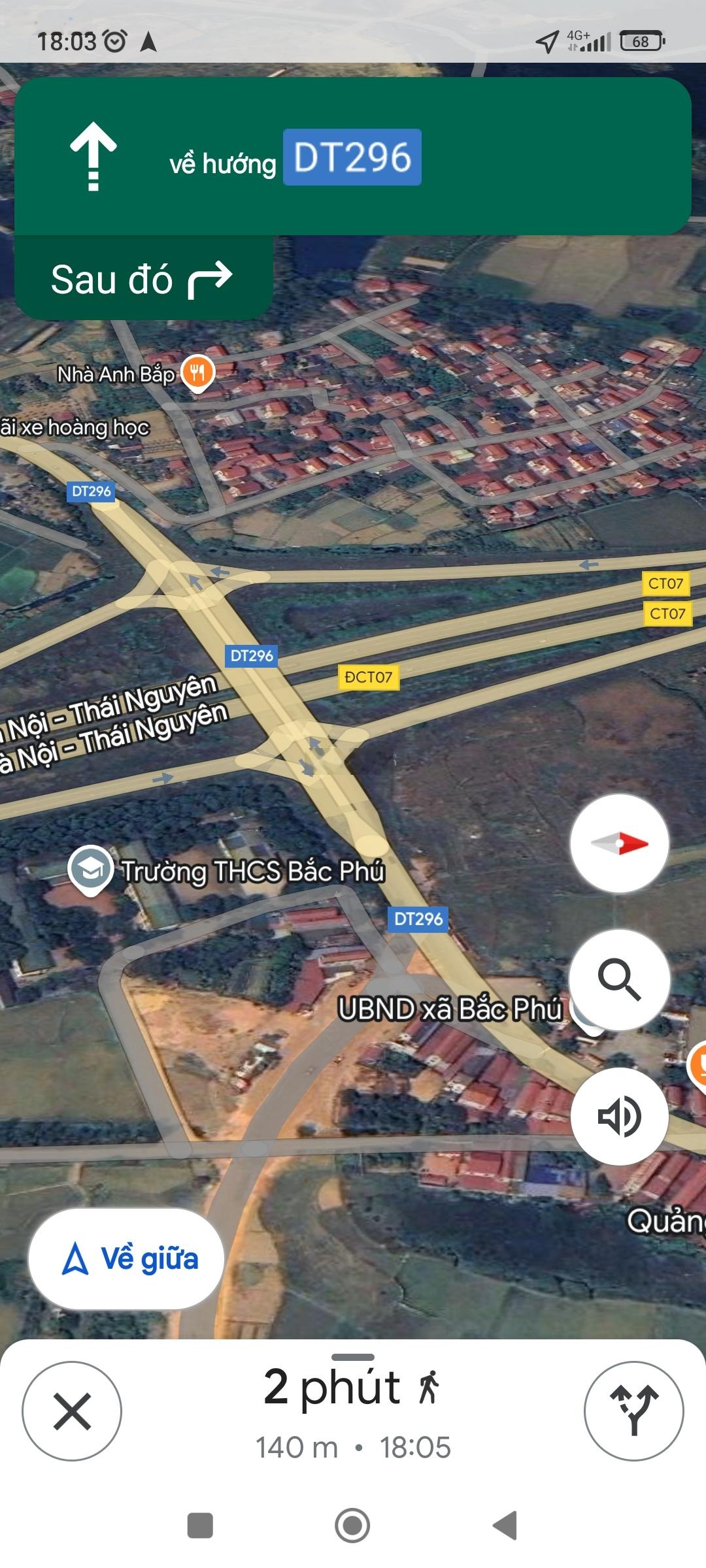Image resolution: width=706 pixels, height=1568 pixels.
Task: Re-center map with Về giữa
Action: [x=127, y=1258]
